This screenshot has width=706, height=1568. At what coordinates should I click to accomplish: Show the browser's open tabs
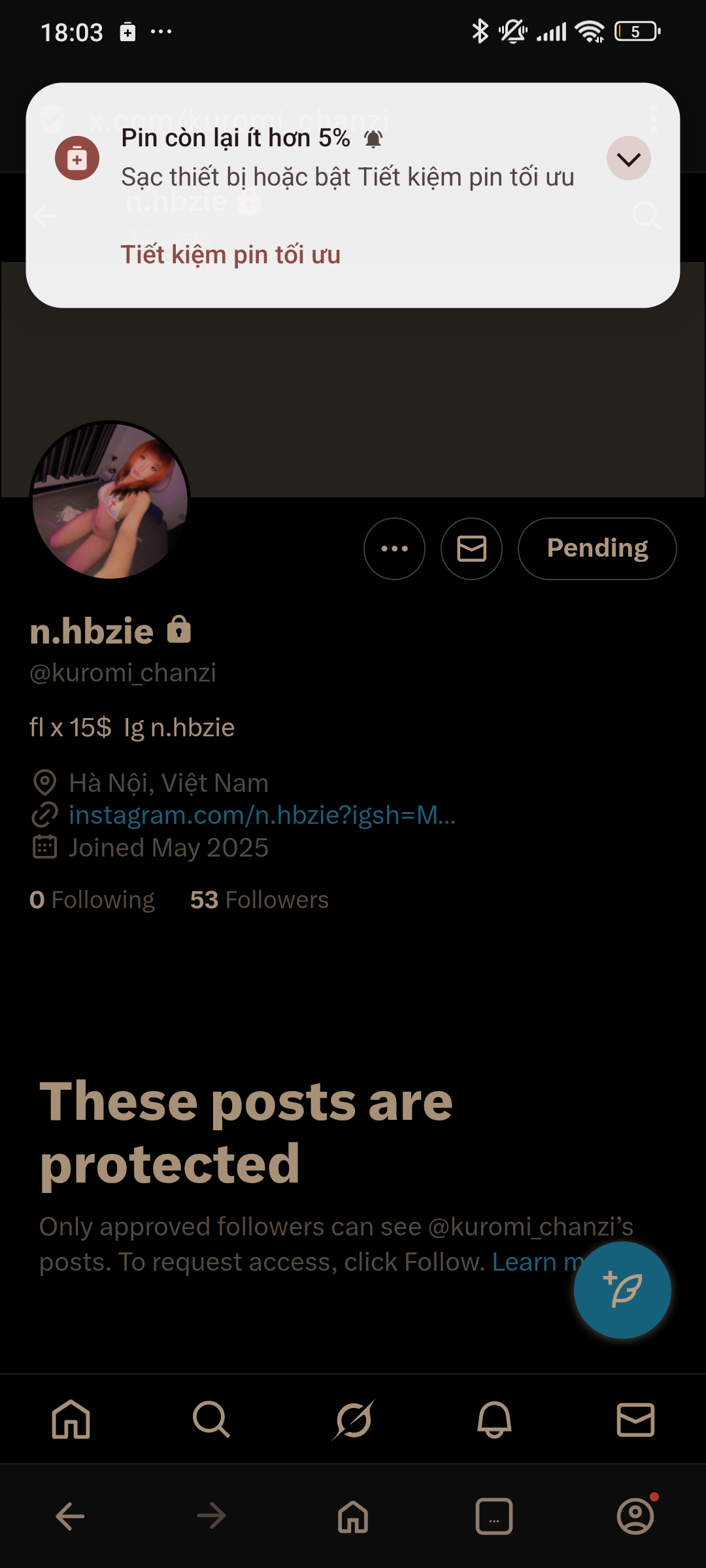(x=494, y=1516)
